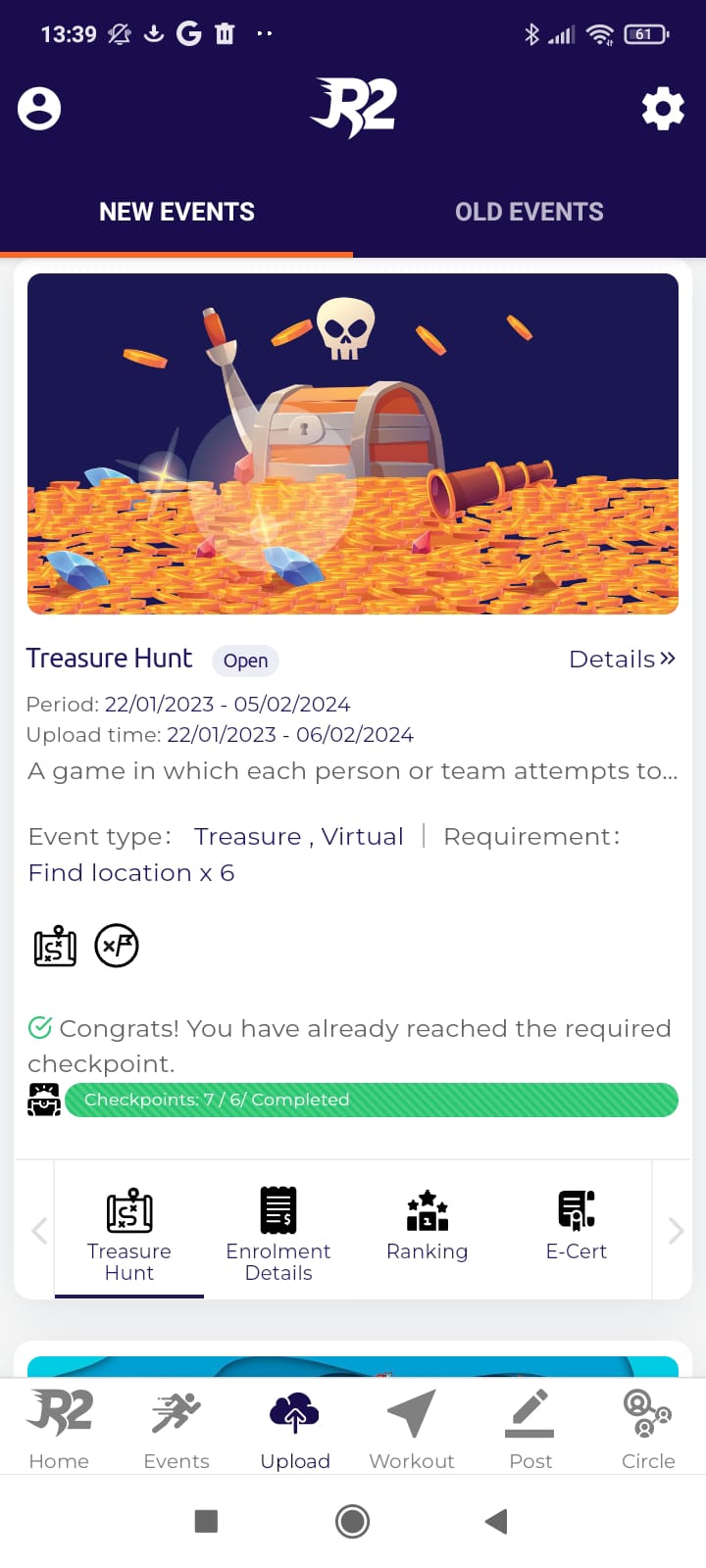Open the settings gear
706x1568 pixels.
click(663, 109)
